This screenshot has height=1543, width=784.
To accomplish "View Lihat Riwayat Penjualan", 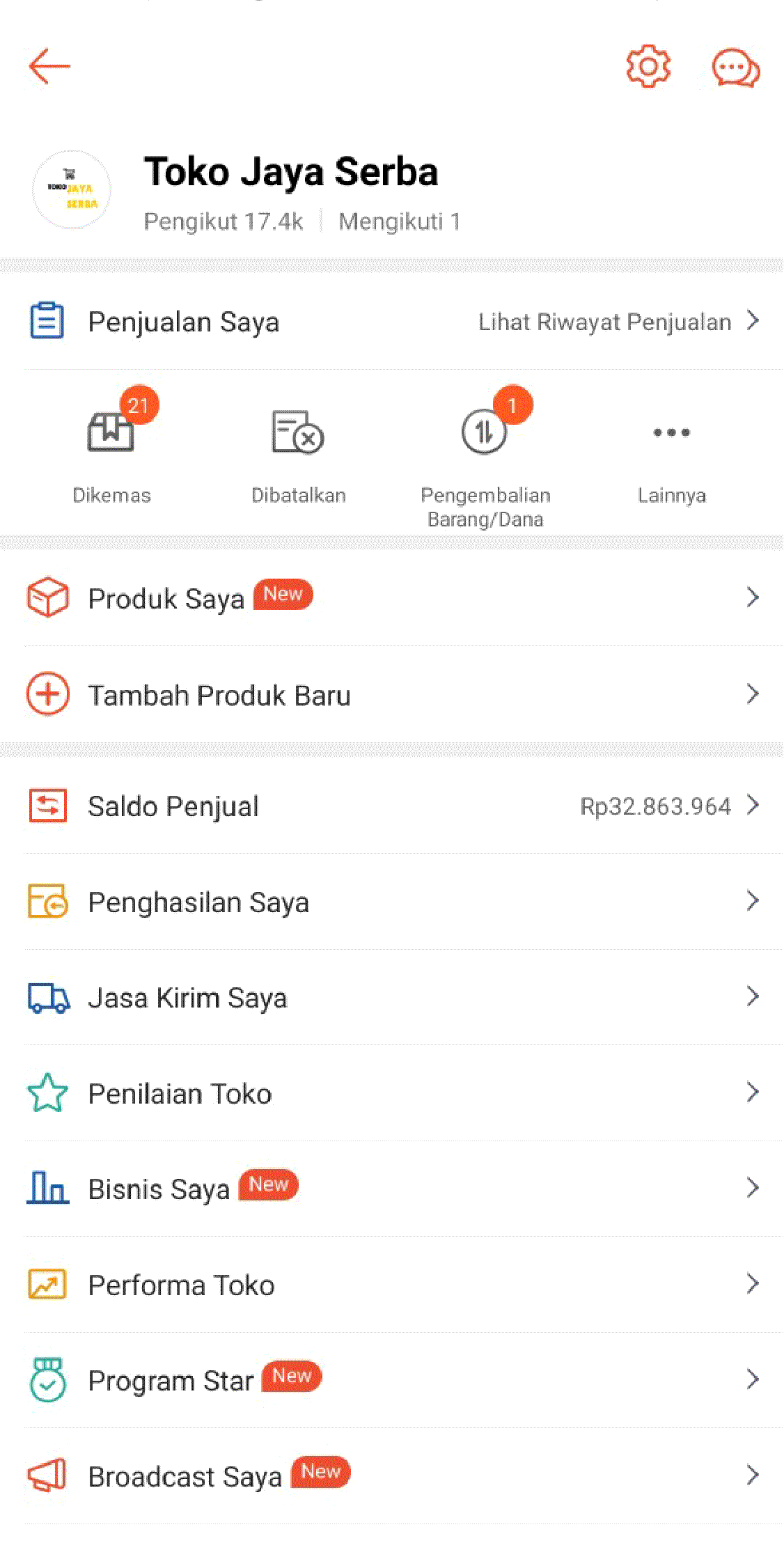I will pyautogui.click(x=617, y=322).
